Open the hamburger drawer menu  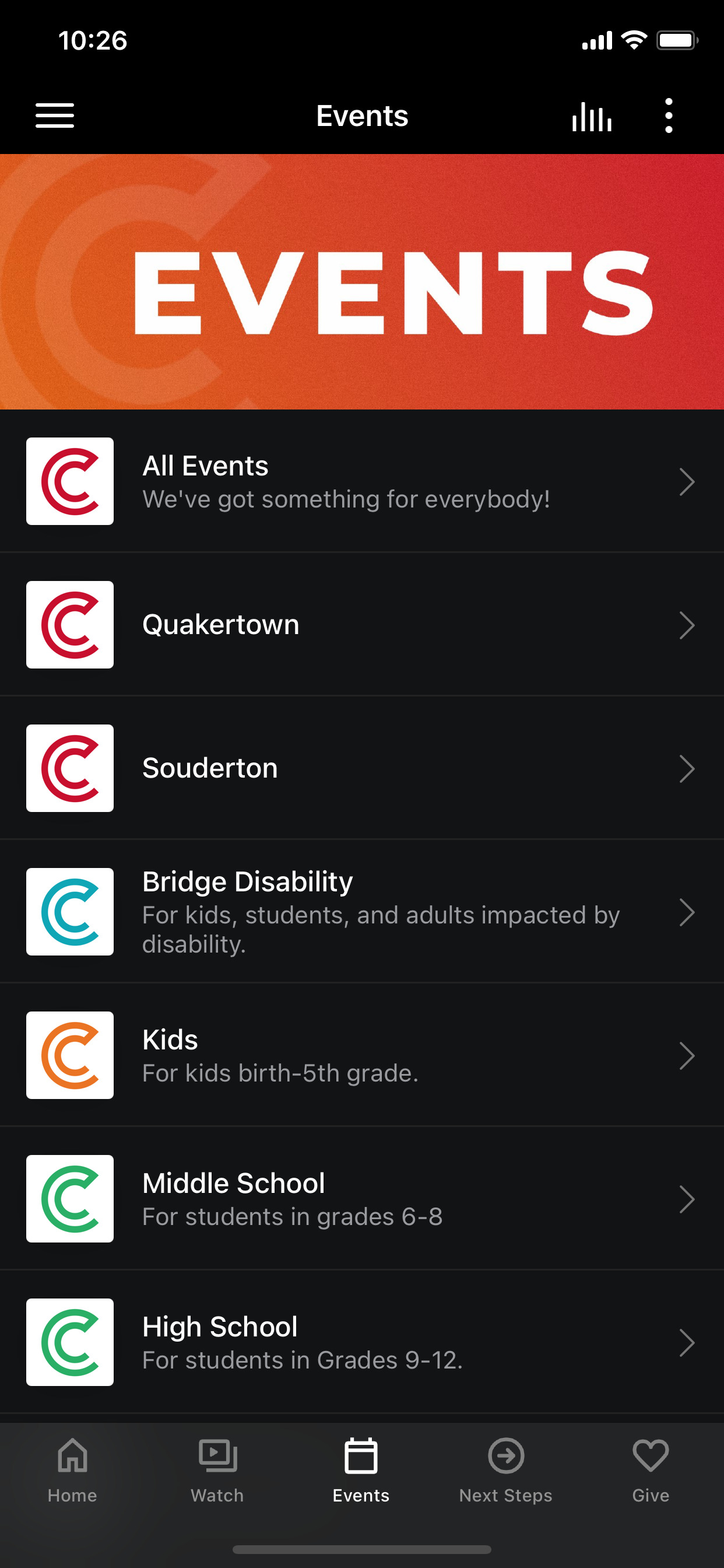pyautogui.click(x=55, y=116)
